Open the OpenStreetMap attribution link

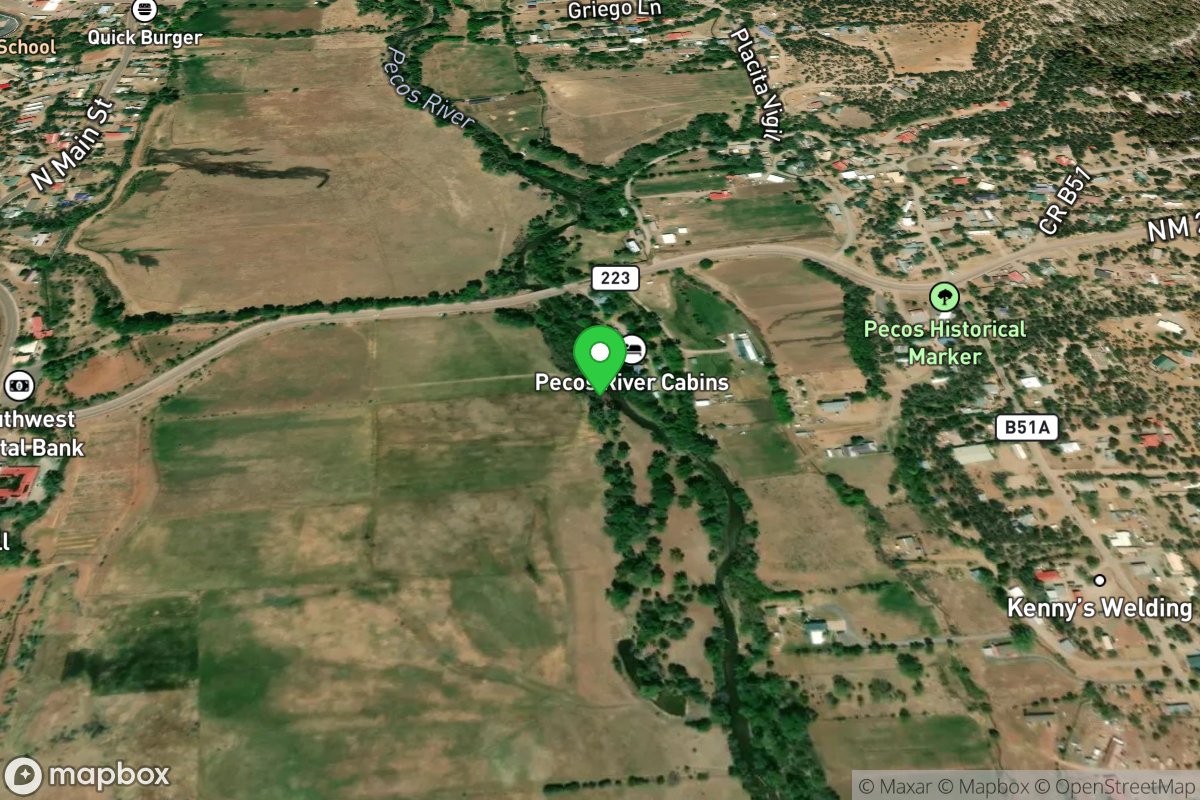(x=1124, y=787)
